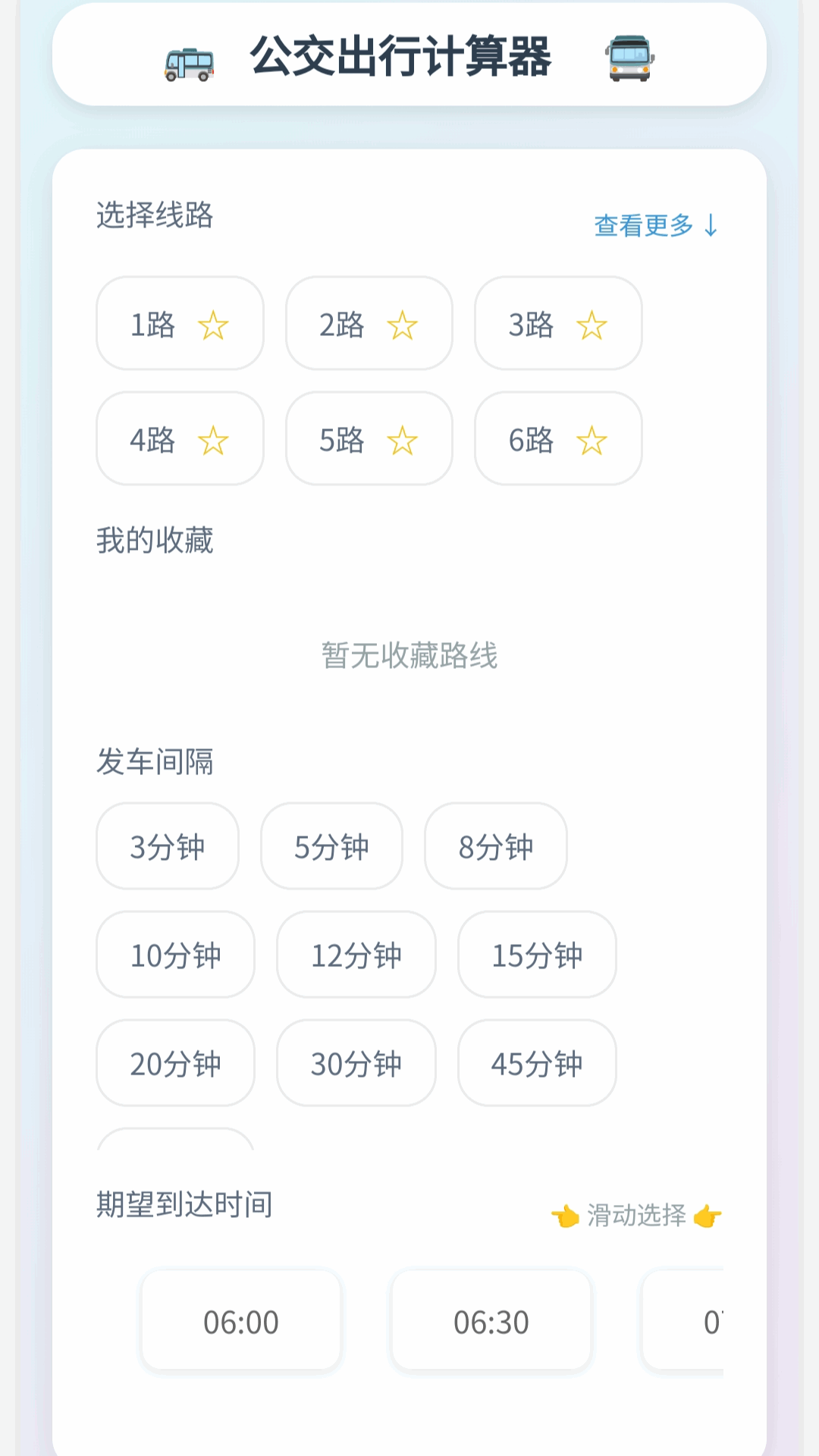
Task: Select the 20分钟 interval
Action: [x=175, y=1063]
